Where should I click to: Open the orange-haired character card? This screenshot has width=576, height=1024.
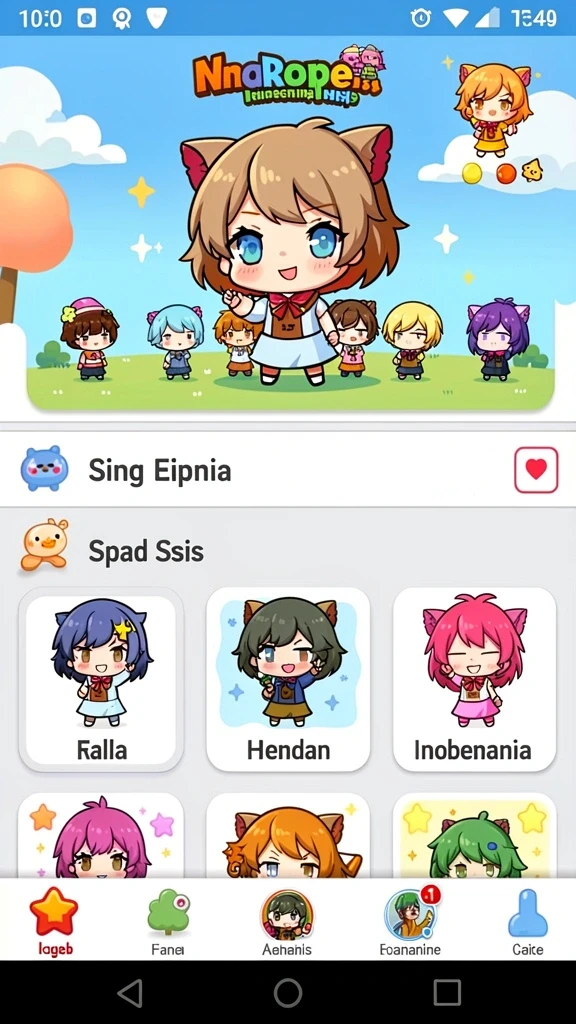pos(288,836)
